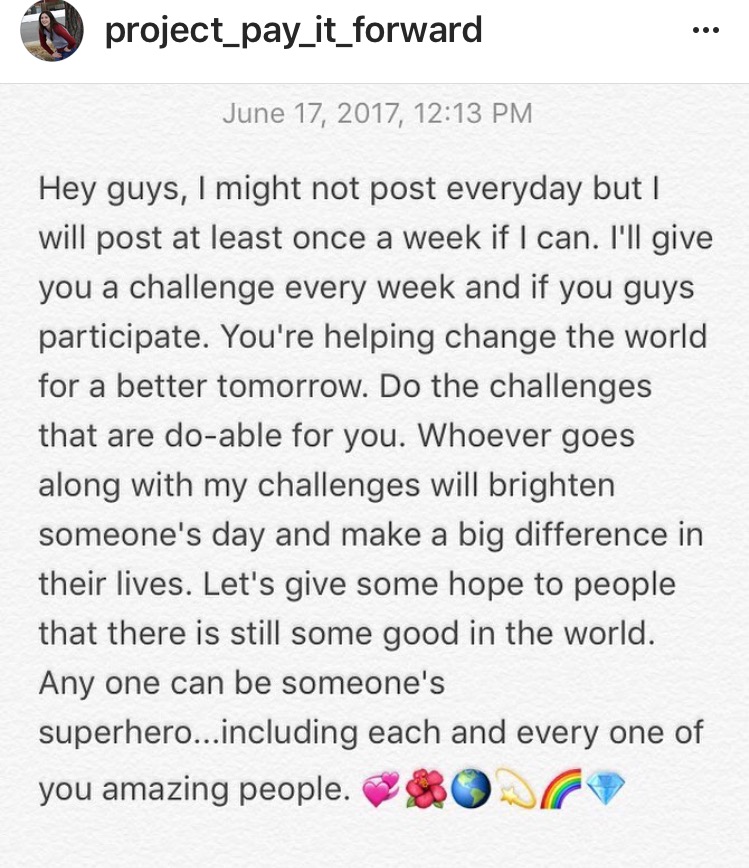Open project_pay_it_forward profile picture
Image resolution: width=749 pixels, height=868 pixels.
tap(51, 32)
